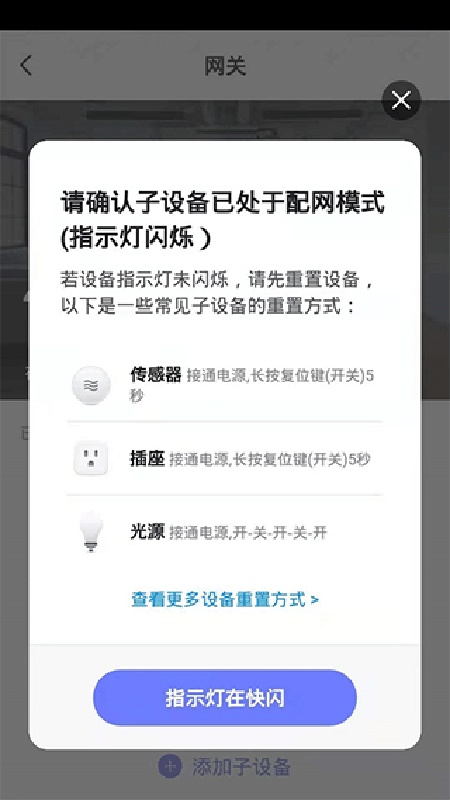Tap 指示灯在快闪 button
Screen dimensions: 450x800
[225, 697]
